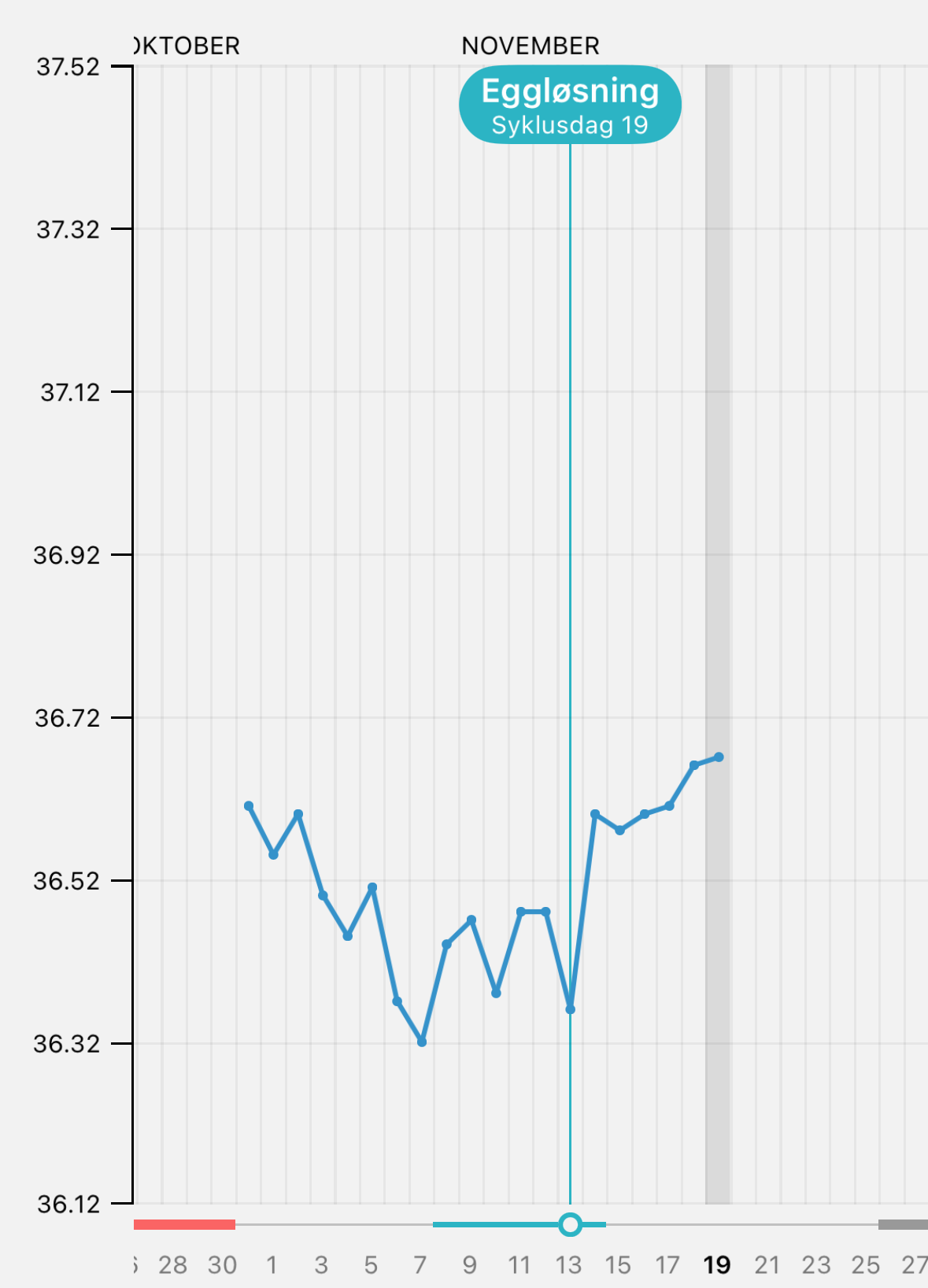Tap the Eggløsning Syklusdag 19 bubble
Viewport: 928px width, 1288px height.
click(570, 105)
